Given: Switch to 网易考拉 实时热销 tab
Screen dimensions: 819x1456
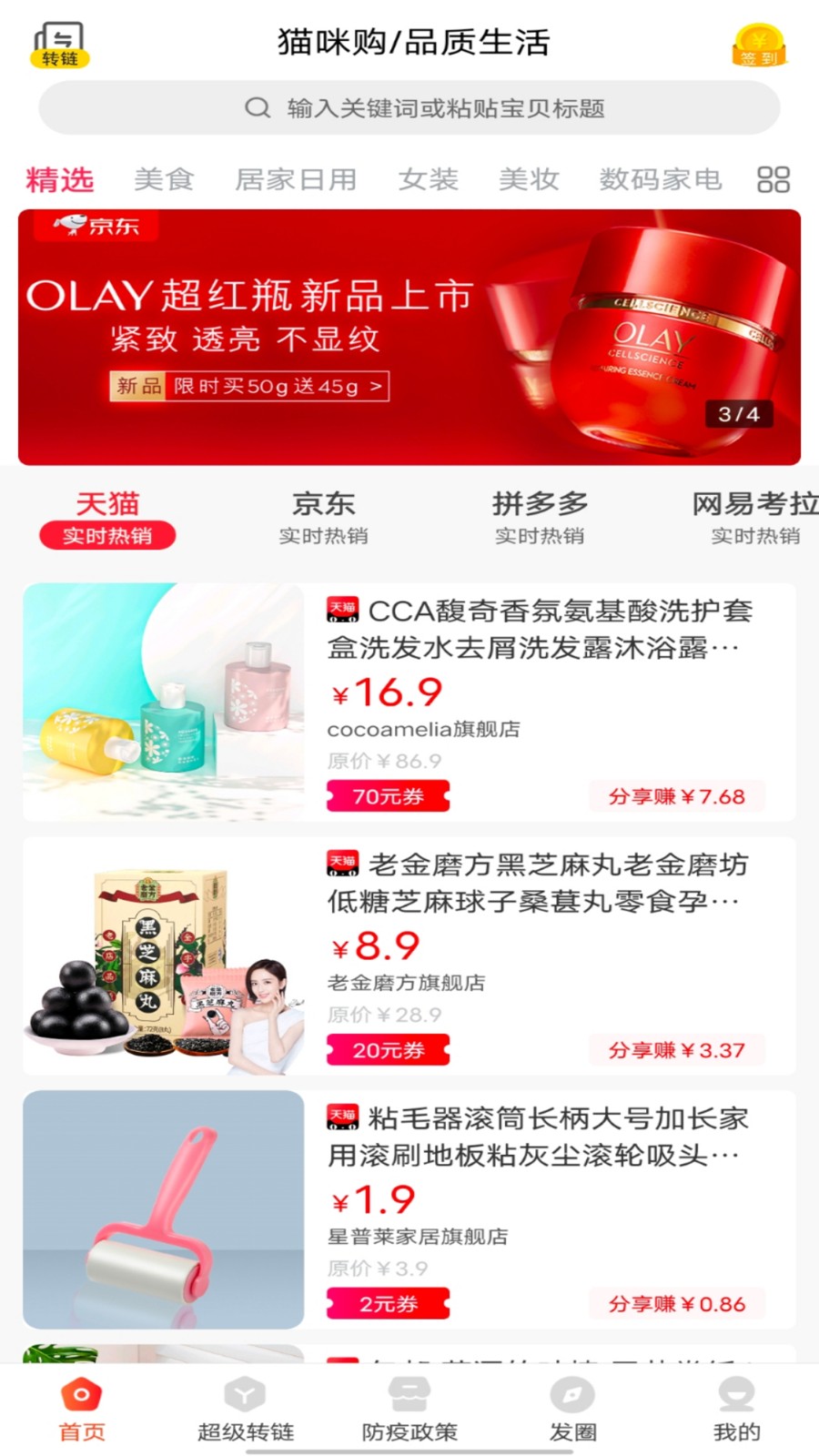Looking at the screenshot, I should [755, 518].
